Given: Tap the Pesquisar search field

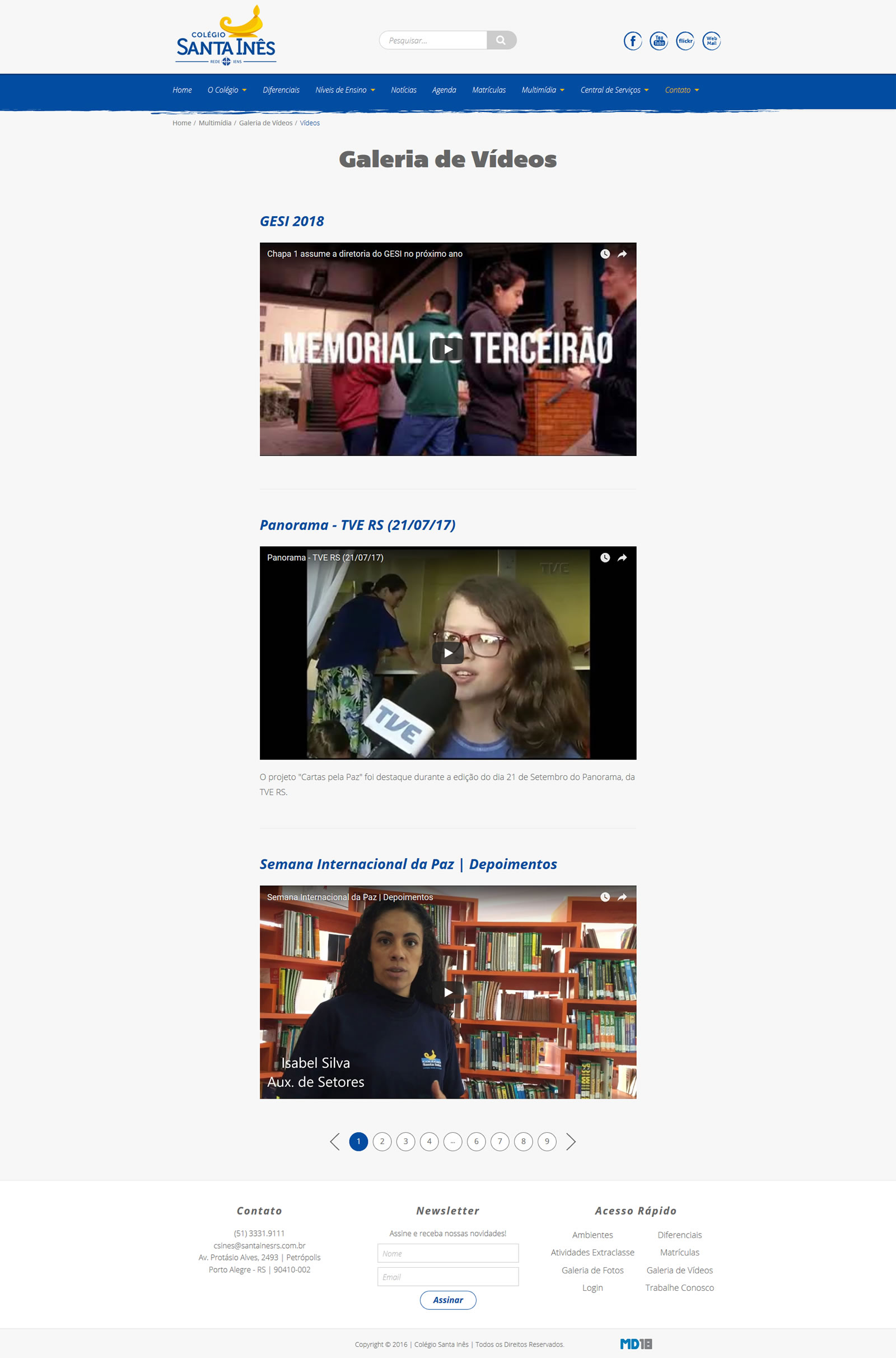Looking at the screenshot, I should [x=432, y=40].
